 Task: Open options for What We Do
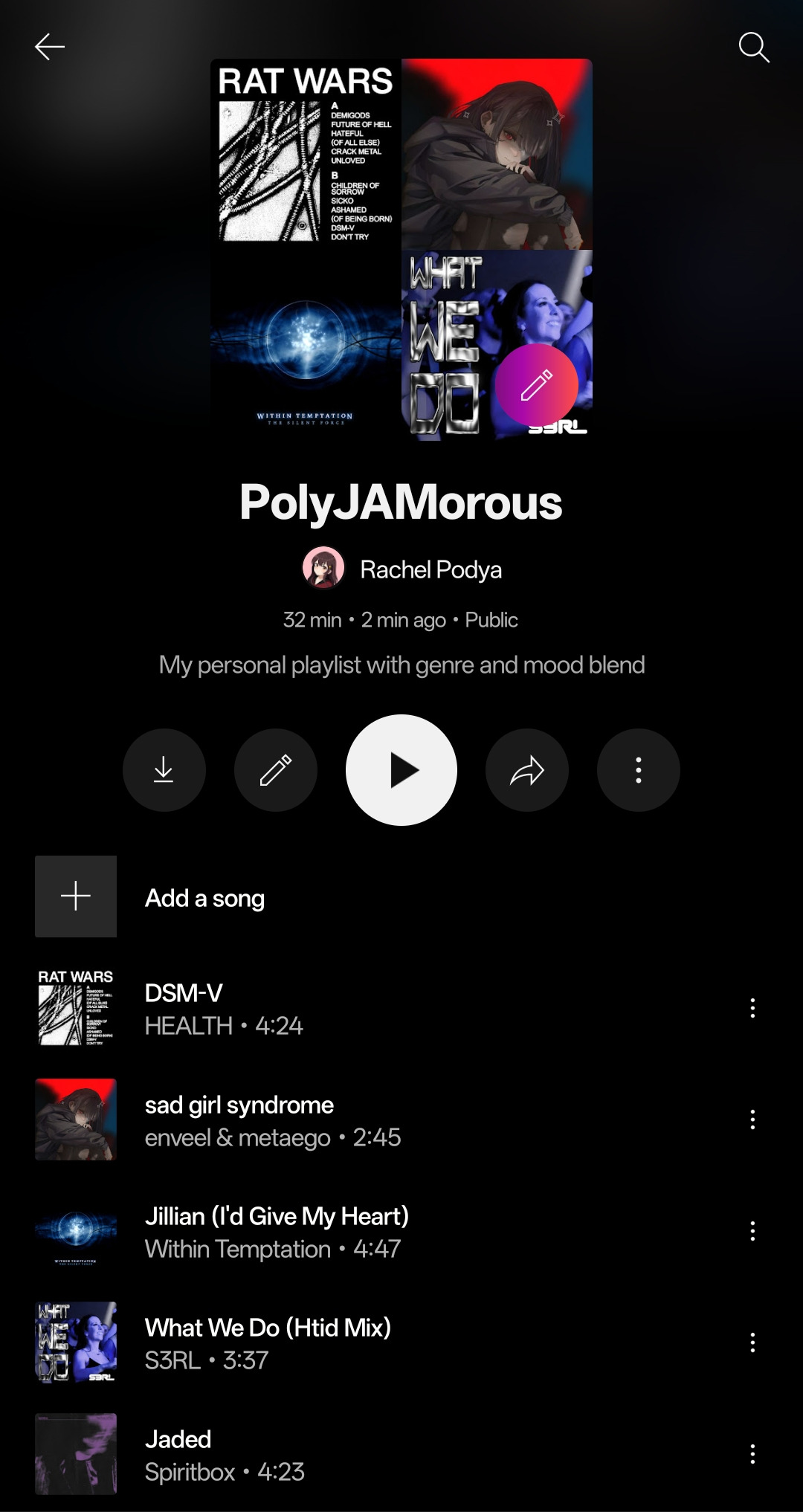click(x=752, y=1343)
